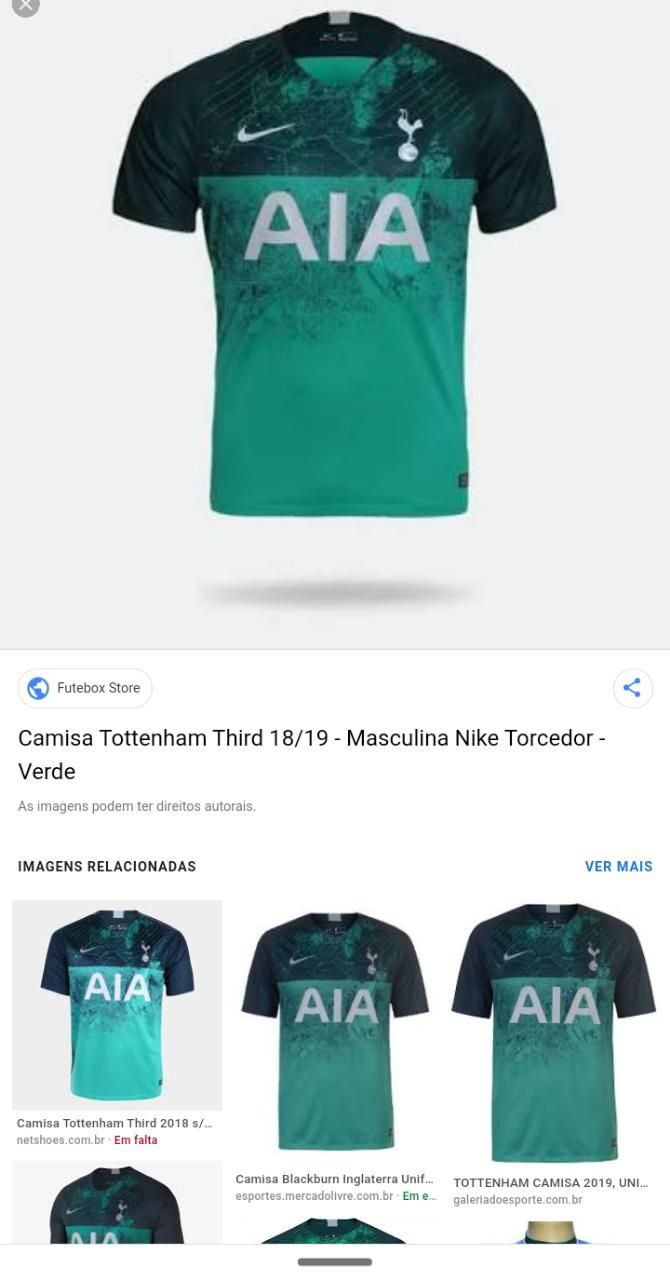This screenshot has width=670, height=1280.
Task: Share this Tottenham shirt image
Action: [632, 688]
